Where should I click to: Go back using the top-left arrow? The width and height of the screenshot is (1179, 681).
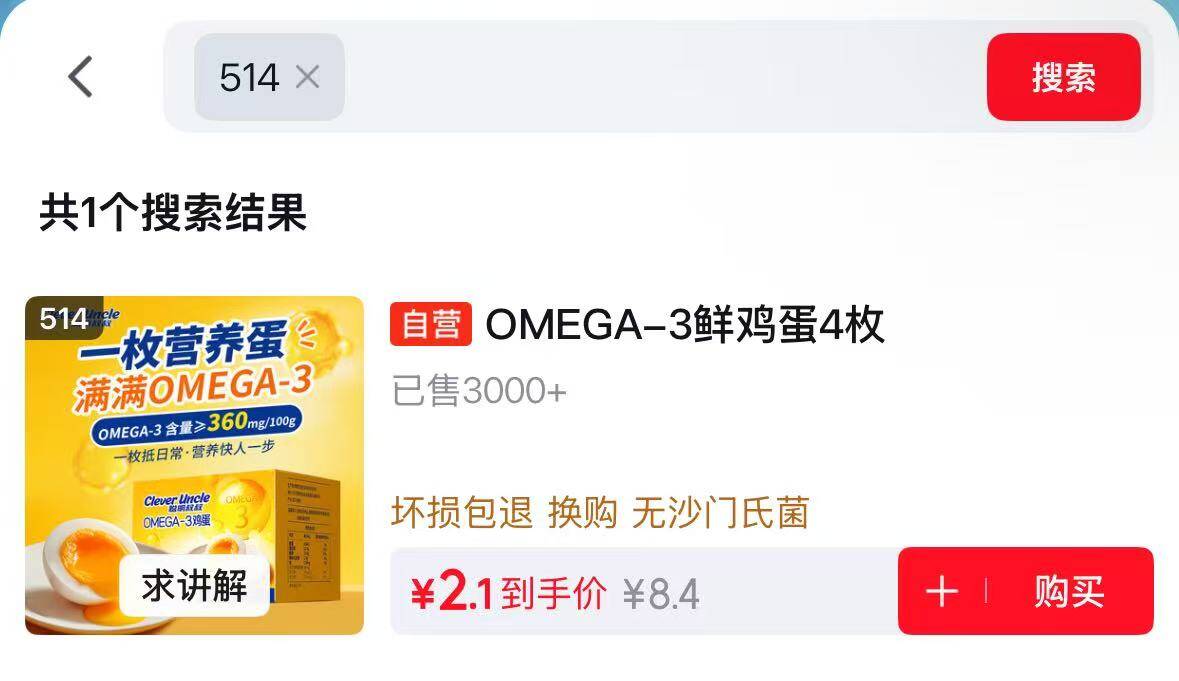(80, 77)
